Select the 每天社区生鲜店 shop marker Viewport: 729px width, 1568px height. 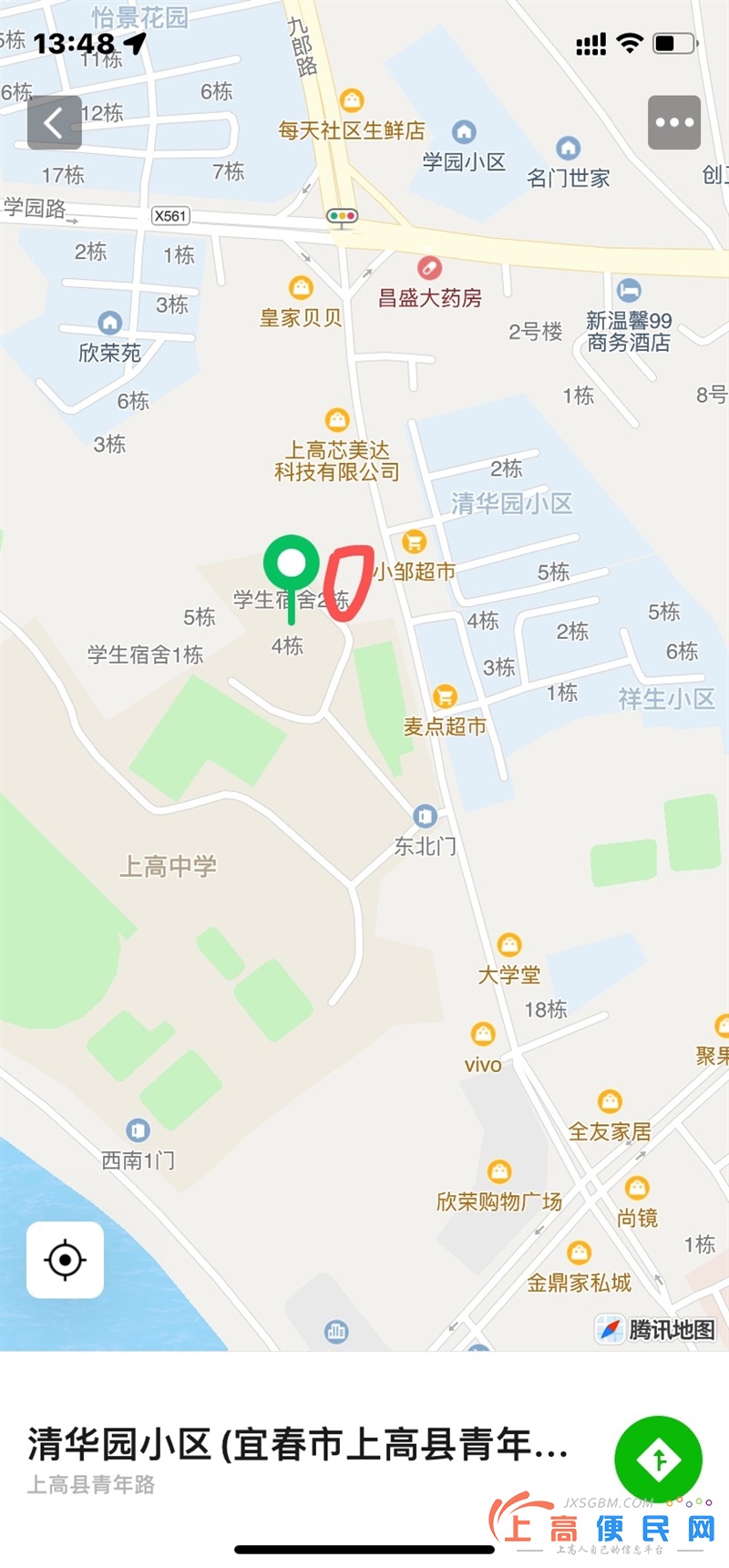352,100
